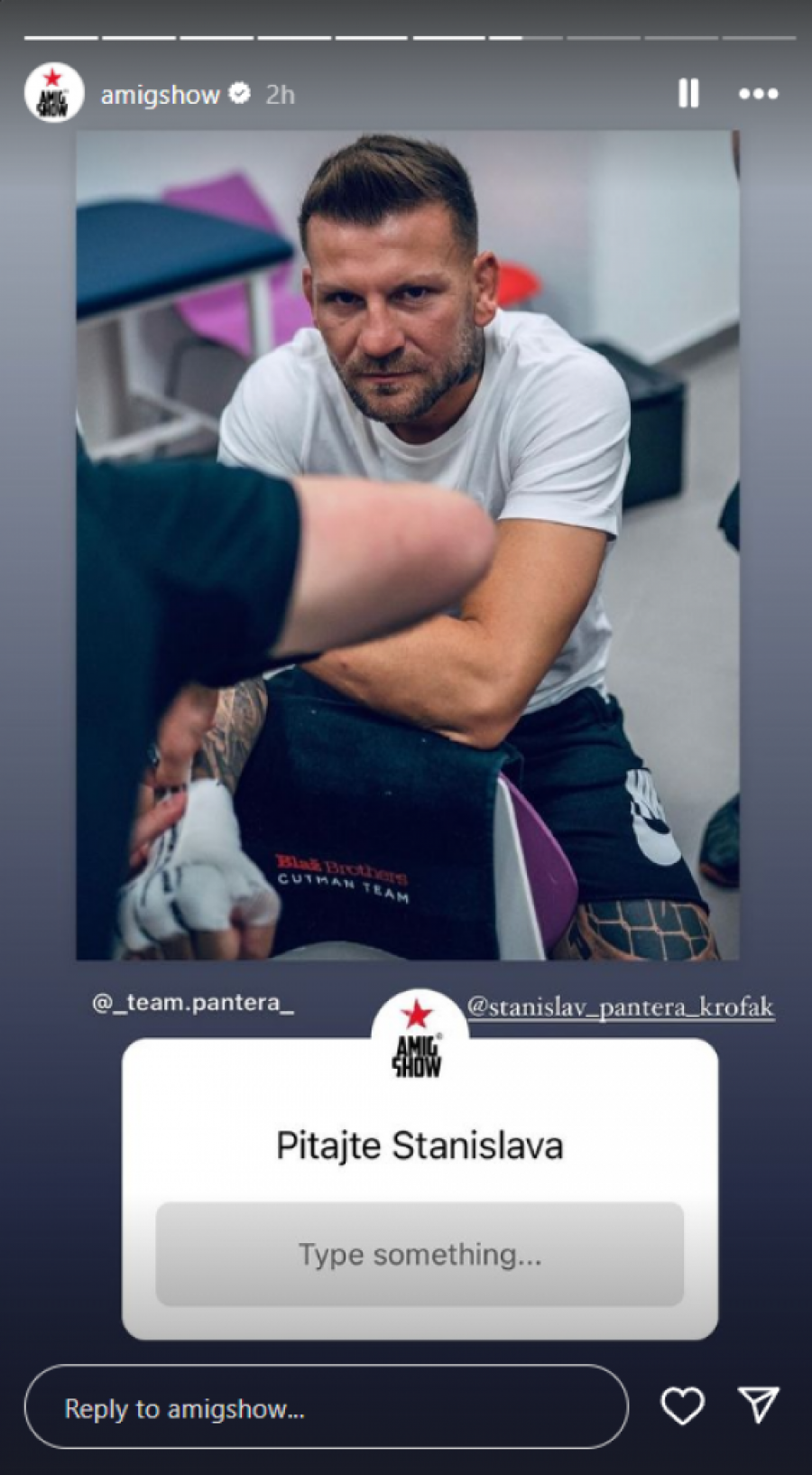Open the amigshow username at the top
Image resolution: width=812 pixels, height=1475 pixels.
click(x=160, y=95)
